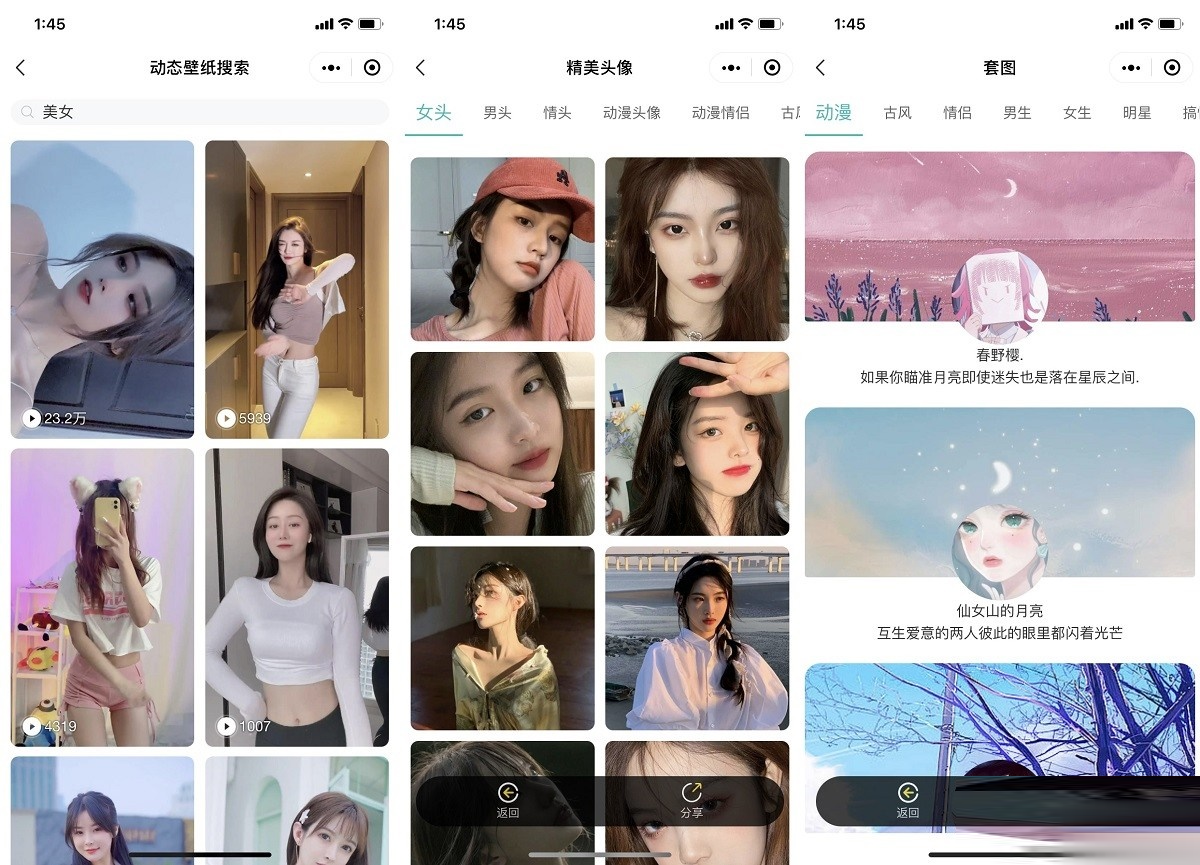
Task: Open the 仙女山的月亮 image set card
Action: [x=1000, y=525]
